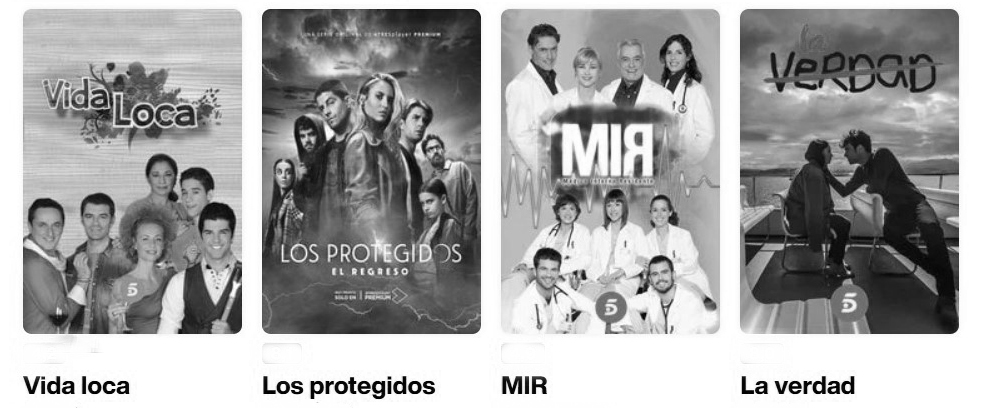Viewport: 993px width, 408px height.
Task: Open the Los protegidos series card
Action: pyautogui.click(x=371, y=171)
